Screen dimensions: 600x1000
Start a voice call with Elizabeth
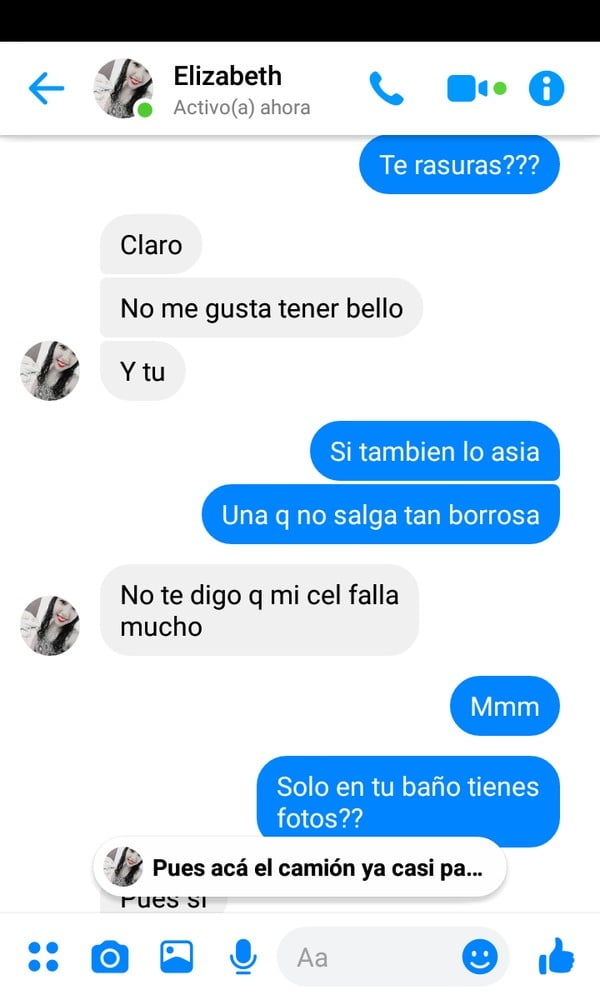click(386, 88)
